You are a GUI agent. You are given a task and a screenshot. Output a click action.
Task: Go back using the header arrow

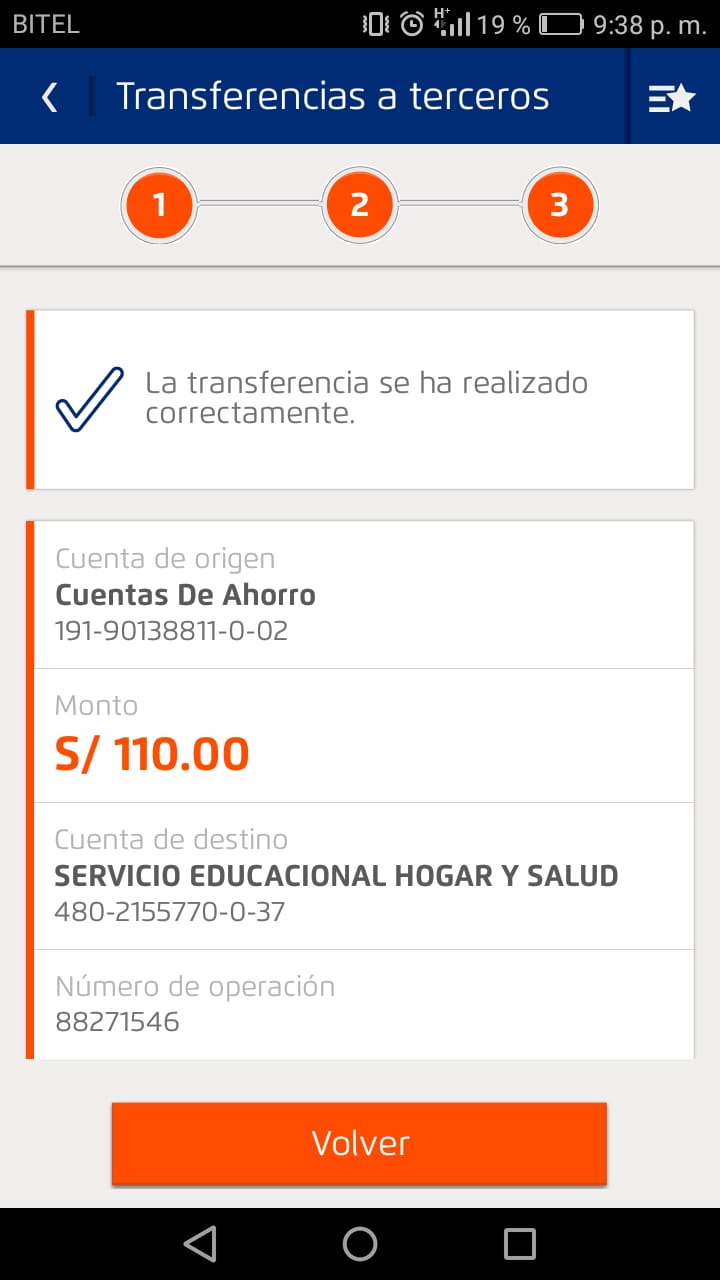pos(49,97)
